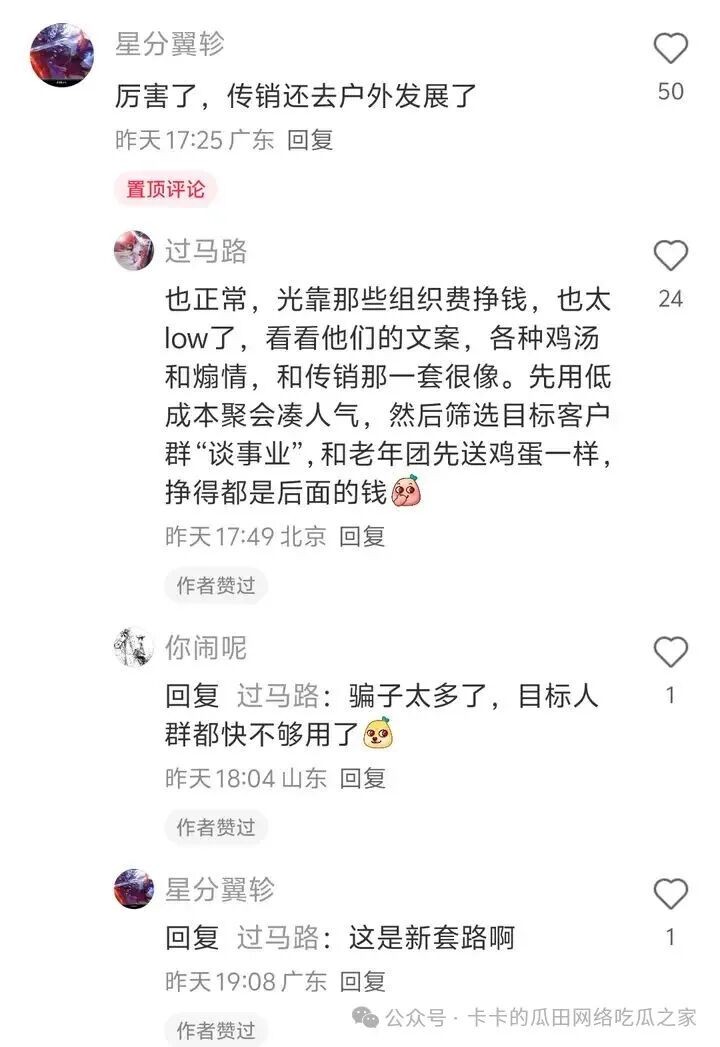Reply to the comment posted 昨天19:08 广东
720x1047 pixels.
(x=363, y=982)
